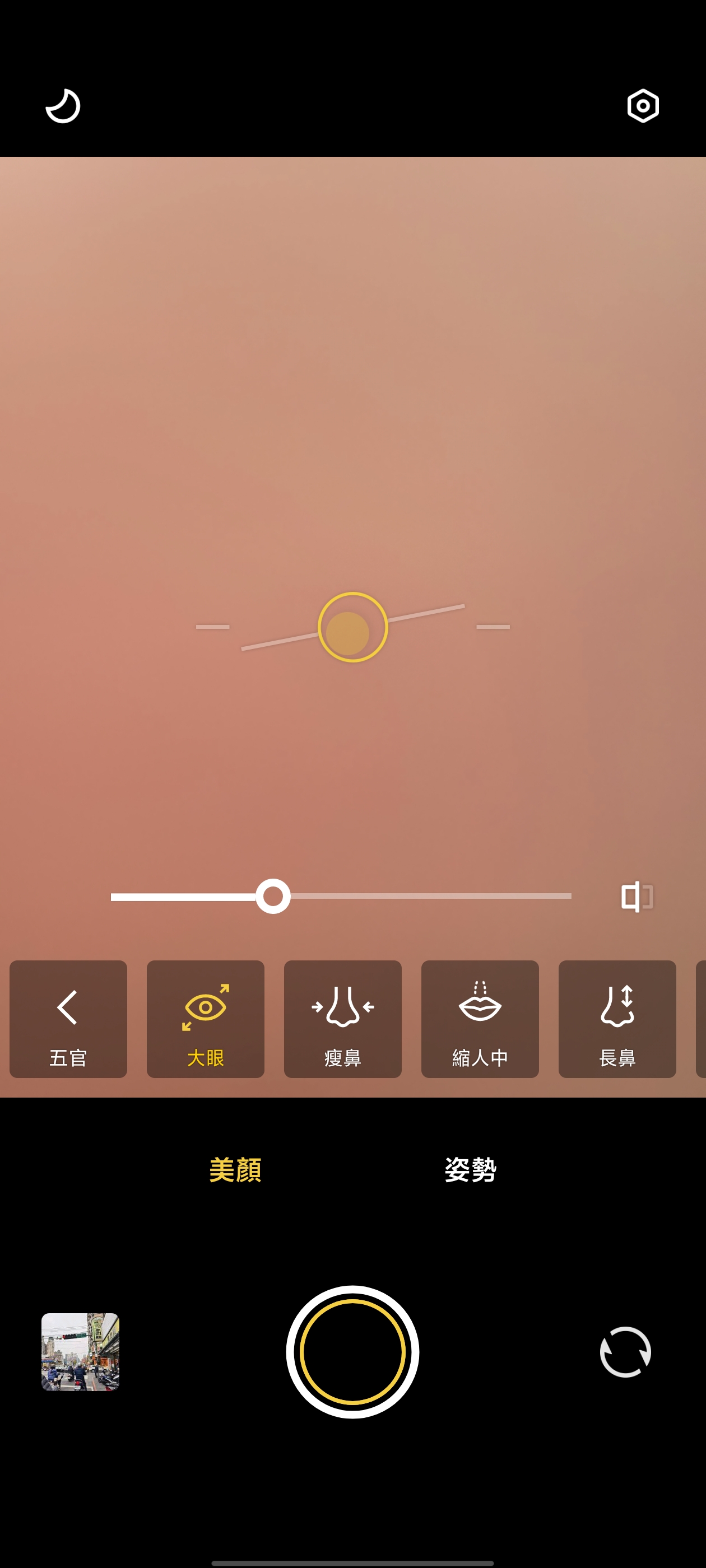706x1568 pixels.
Task: Select the 縮人中 philtrum option
Action: point(480,1019)
